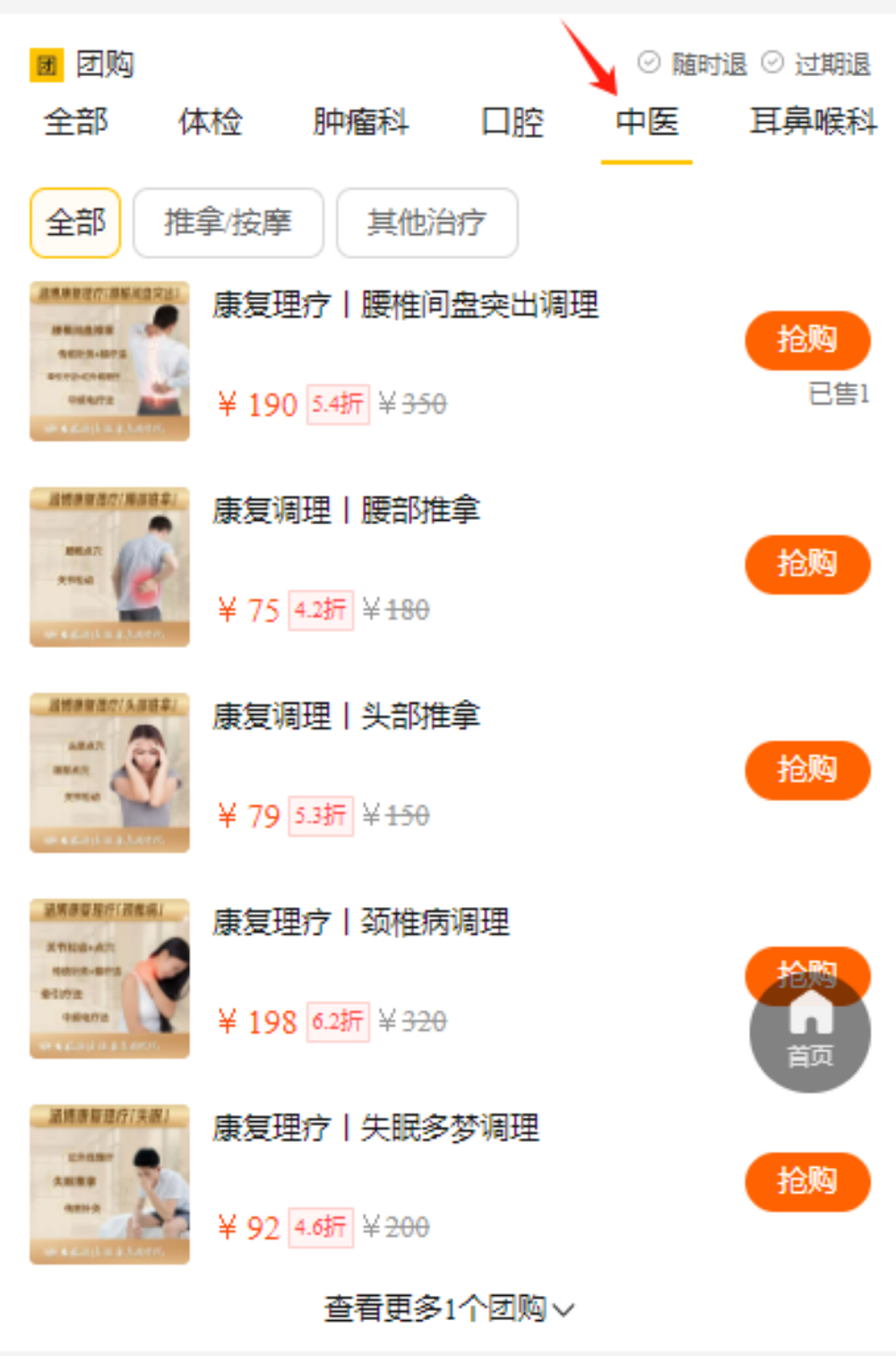The image size is (896, 1356).
Task: Expand 查看更多1个团购
Action: pyautogui.click(x=448, y=1309)
